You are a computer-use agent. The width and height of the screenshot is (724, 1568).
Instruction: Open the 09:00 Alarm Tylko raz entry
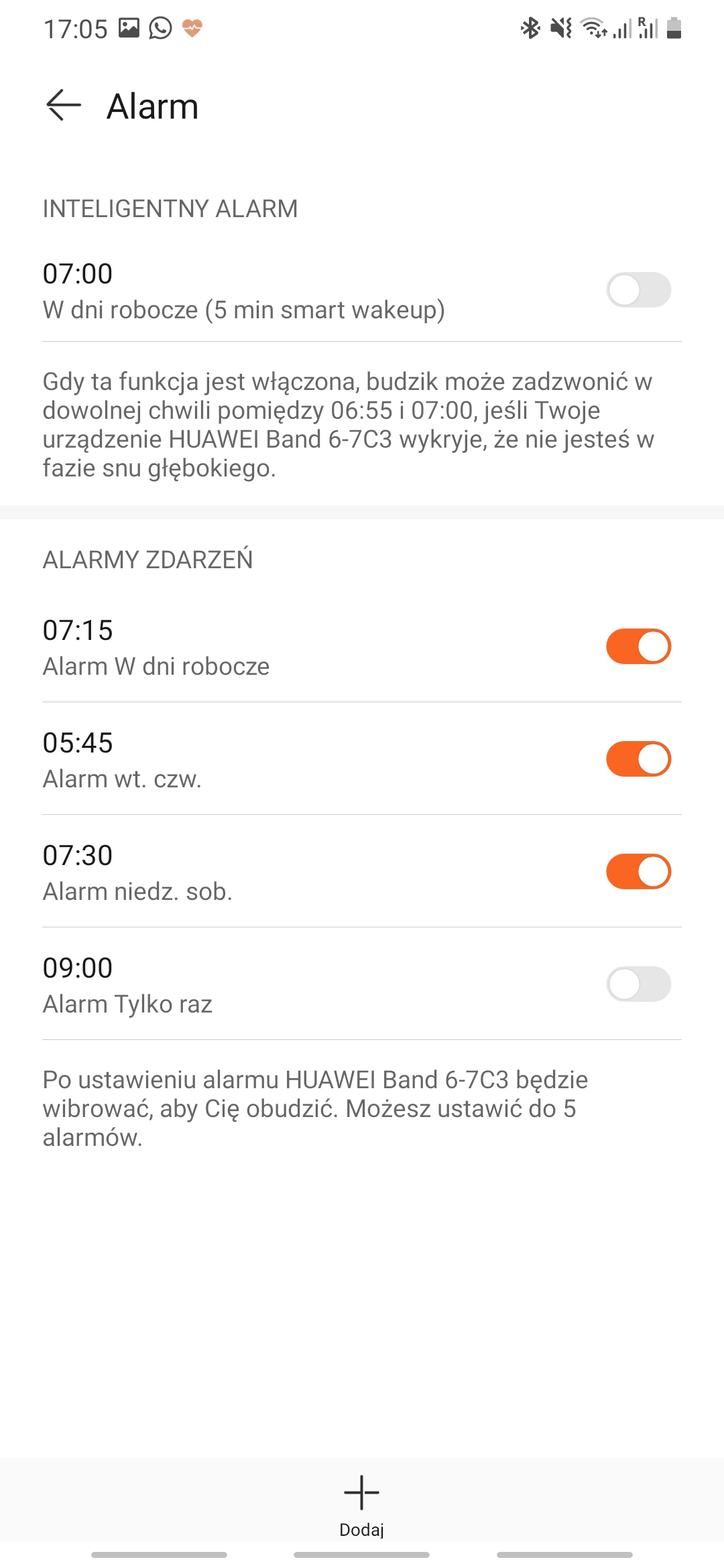pos(268,985)
